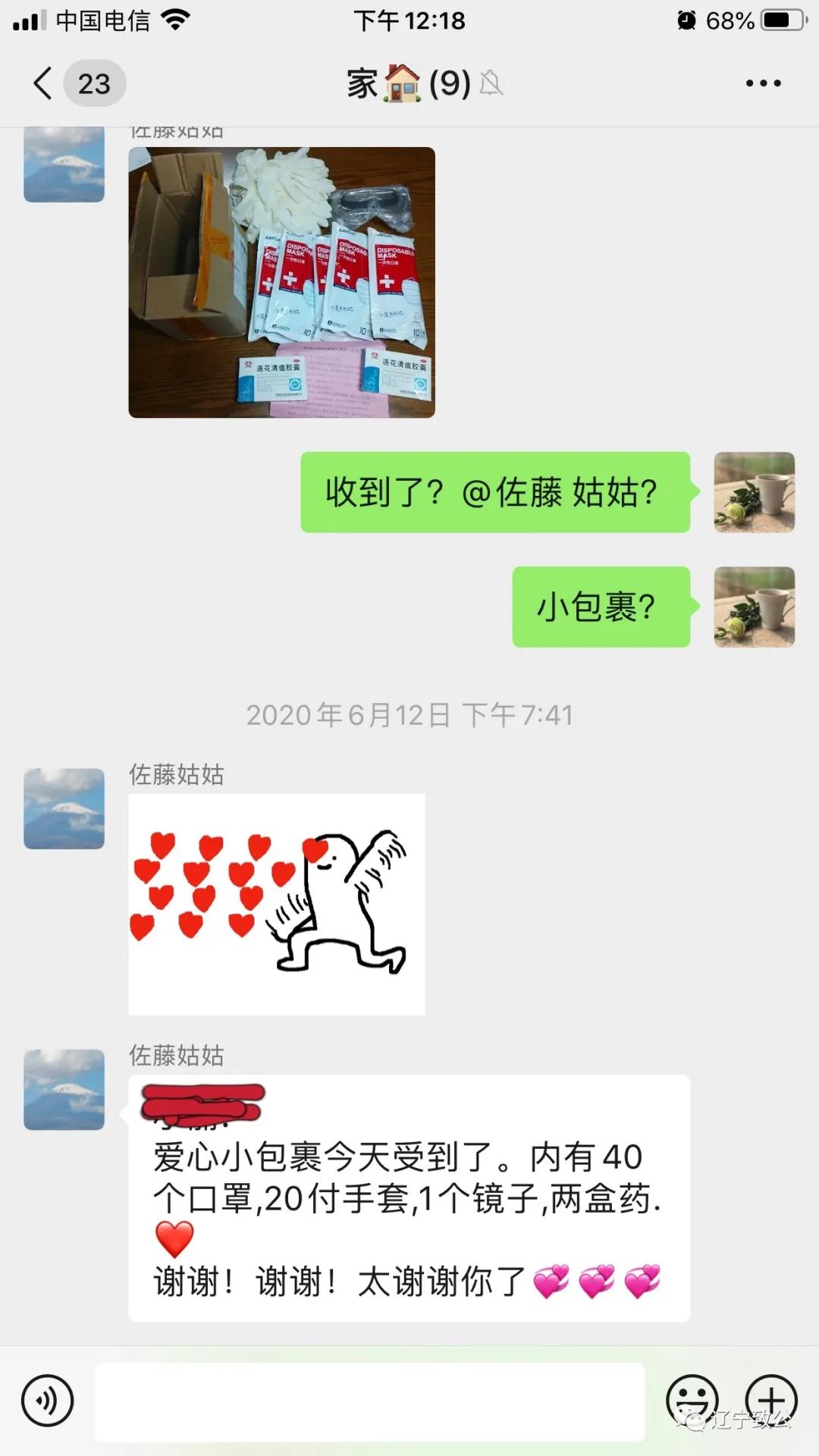Open the photo of masks and gloves

coord(281,282)
